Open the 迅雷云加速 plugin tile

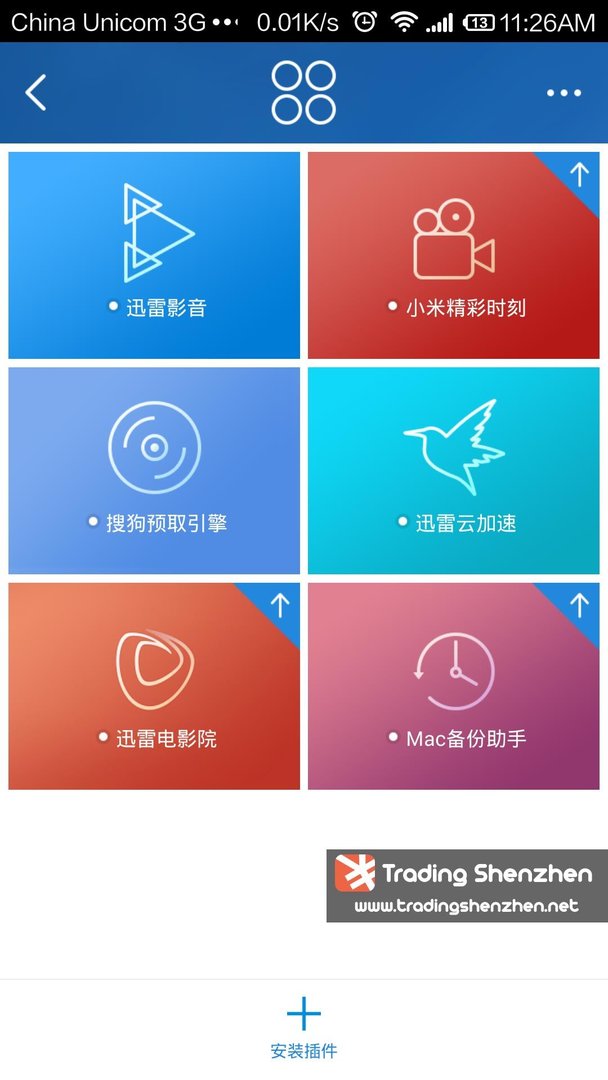(454, 470)
